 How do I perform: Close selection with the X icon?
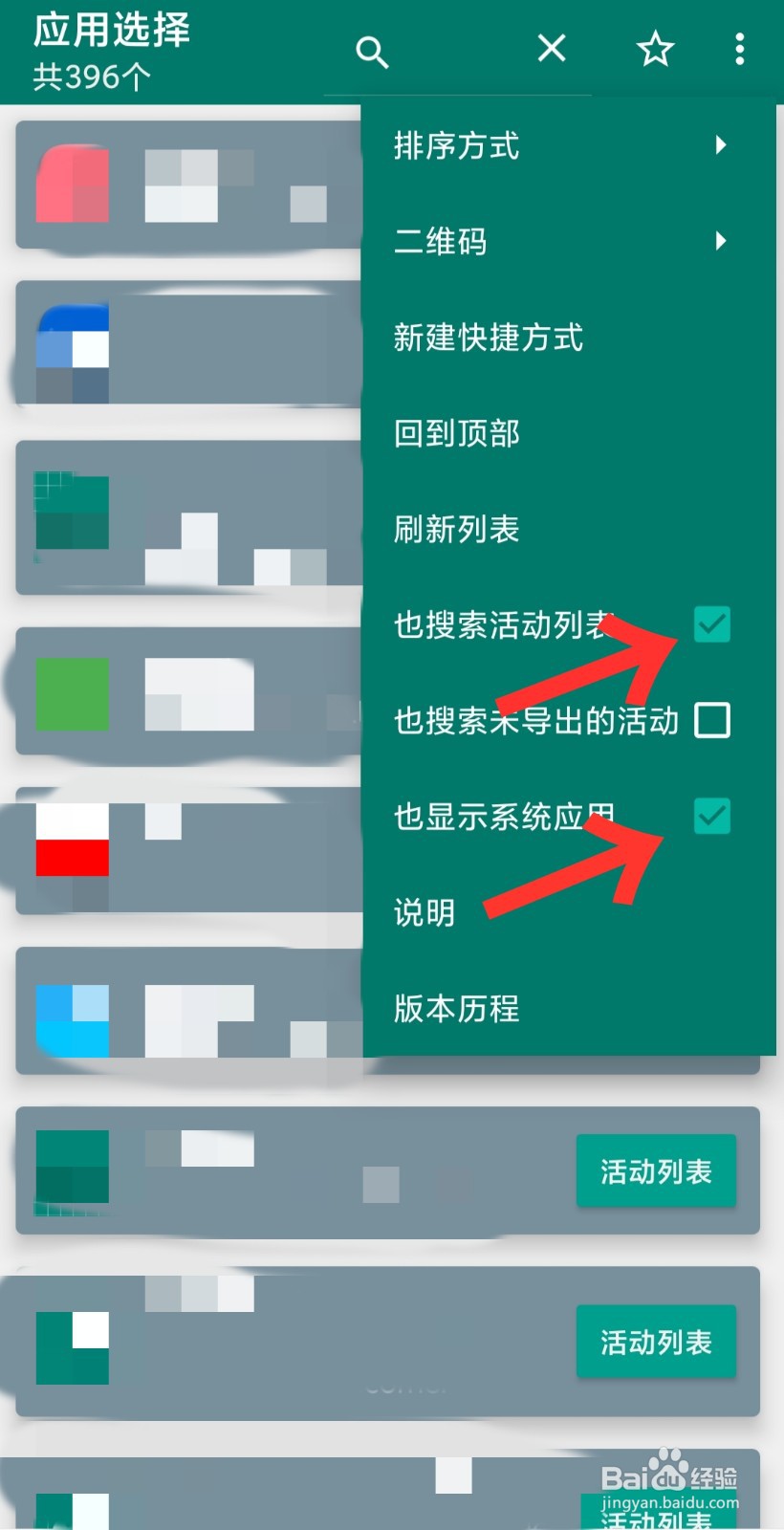552,48
